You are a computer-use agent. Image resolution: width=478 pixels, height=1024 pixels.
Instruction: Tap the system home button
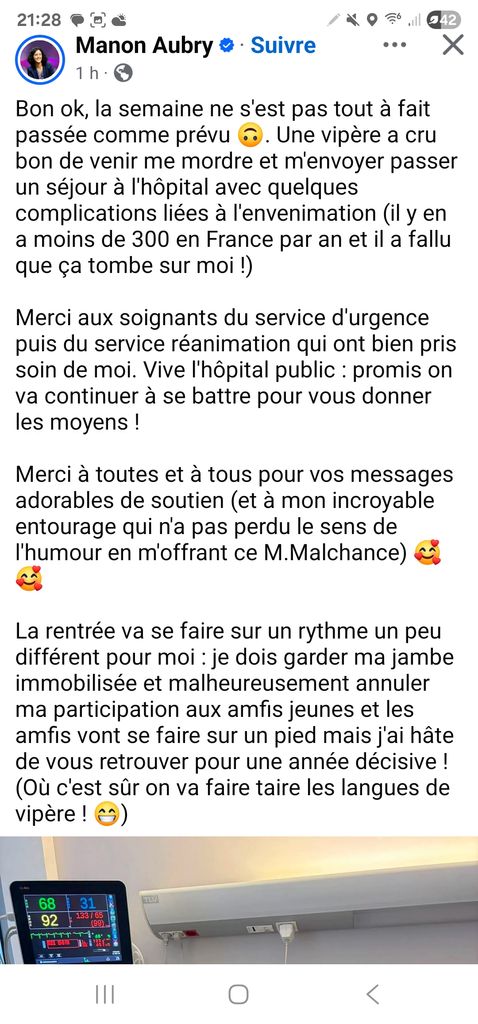tap(238, 994)
